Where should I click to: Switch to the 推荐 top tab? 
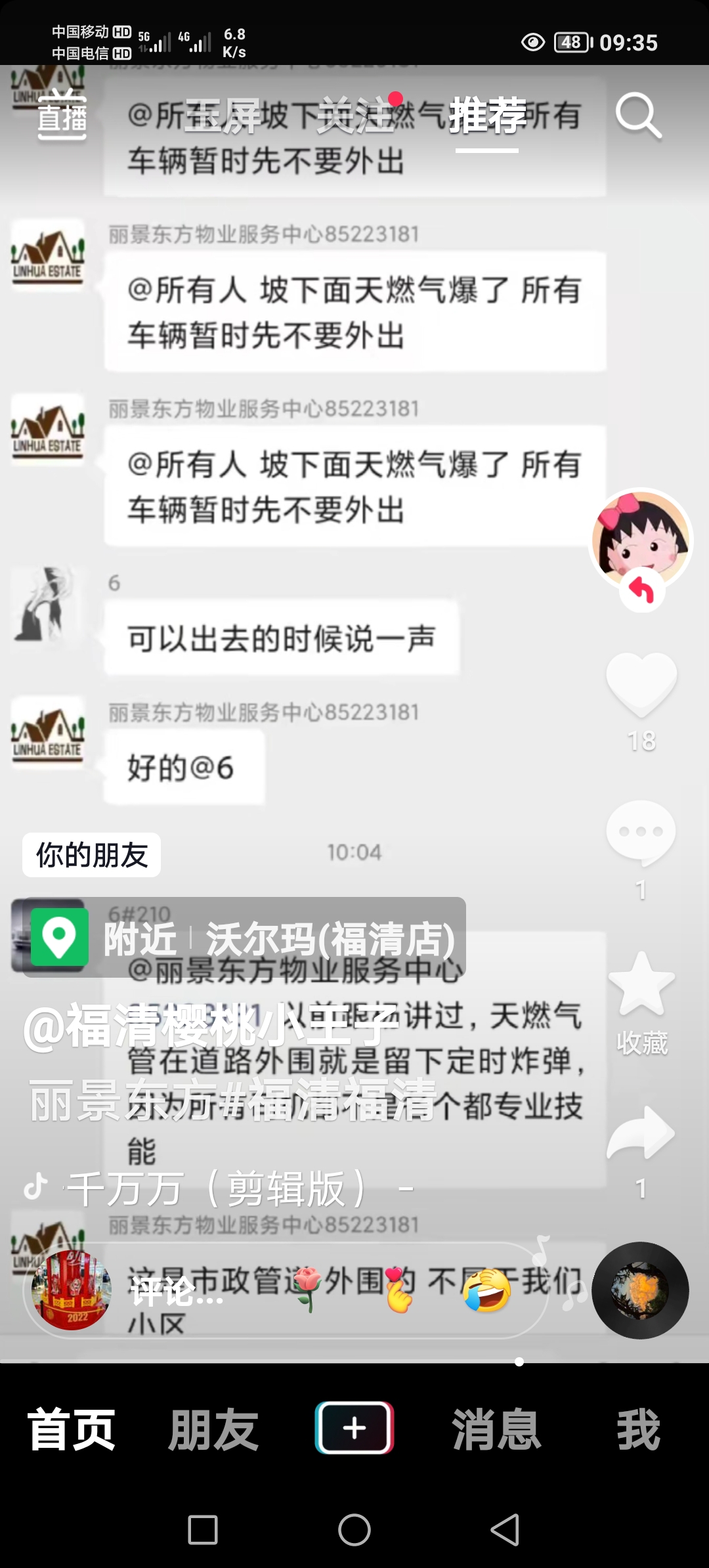click(487, 116)
